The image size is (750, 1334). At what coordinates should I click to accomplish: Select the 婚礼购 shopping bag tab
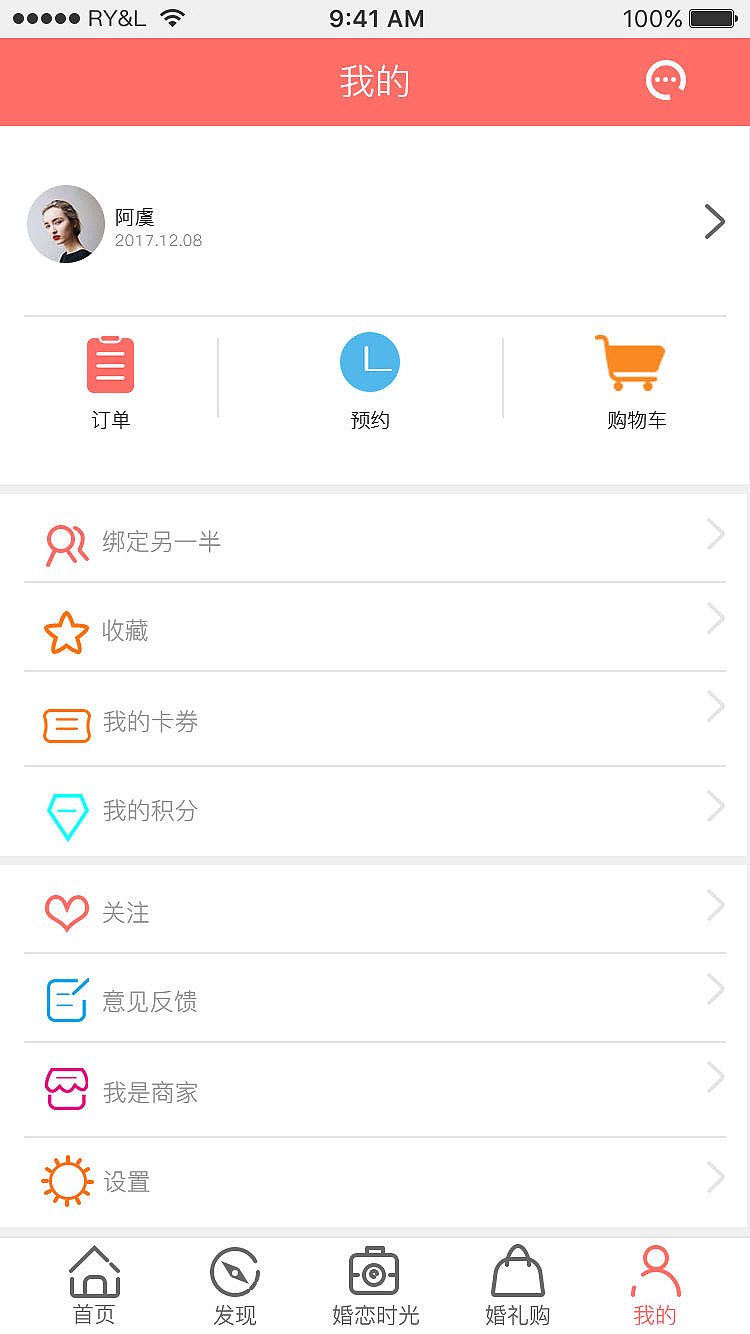point(516,1284)
